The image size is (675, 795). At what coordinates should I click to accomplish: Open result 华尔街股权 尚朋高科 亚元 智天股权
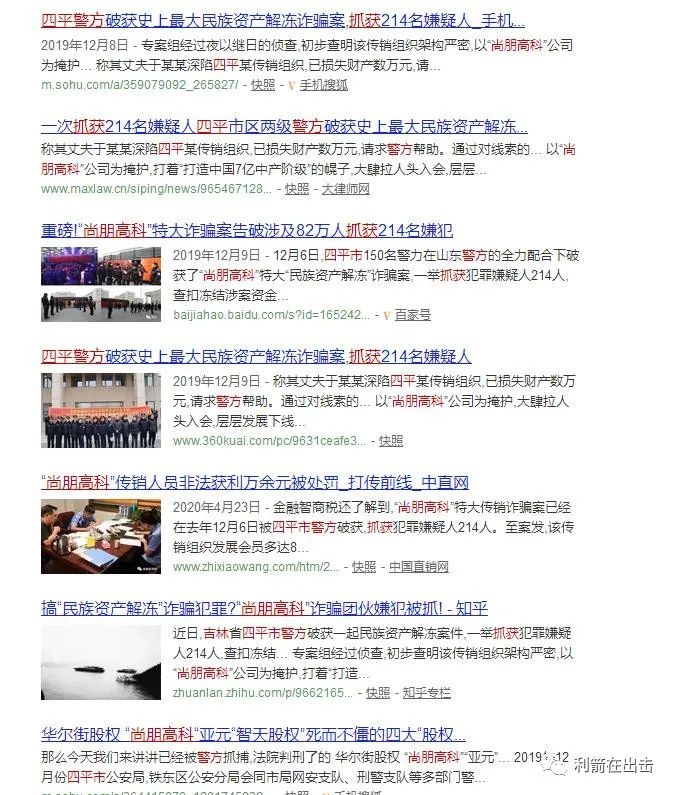coord(253,733)
